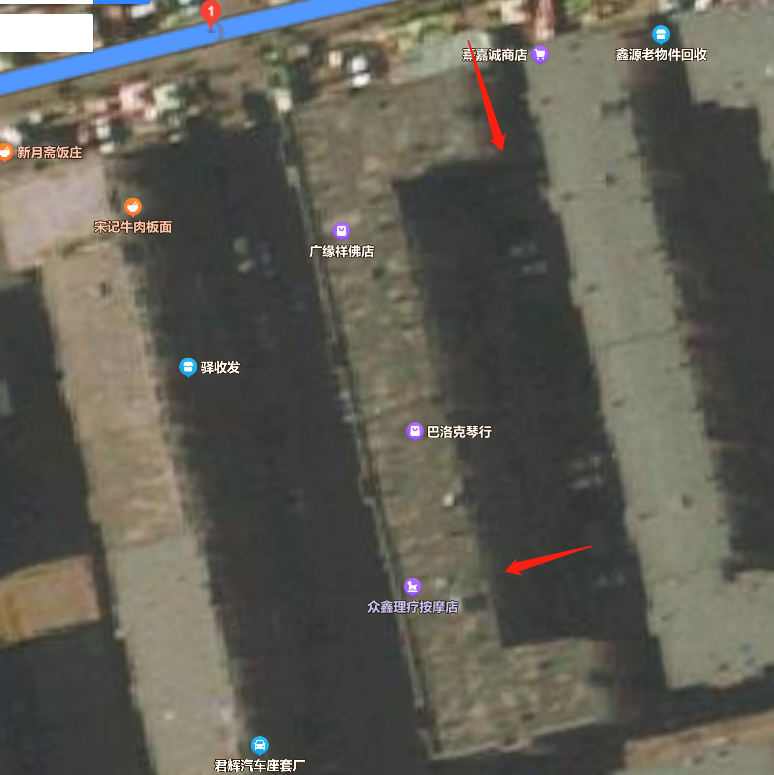The height and width of the screenshot is (775, 774).
Task: Click the 广缘祥佛店 purple POI pin
Action: [x=342, y=230]
